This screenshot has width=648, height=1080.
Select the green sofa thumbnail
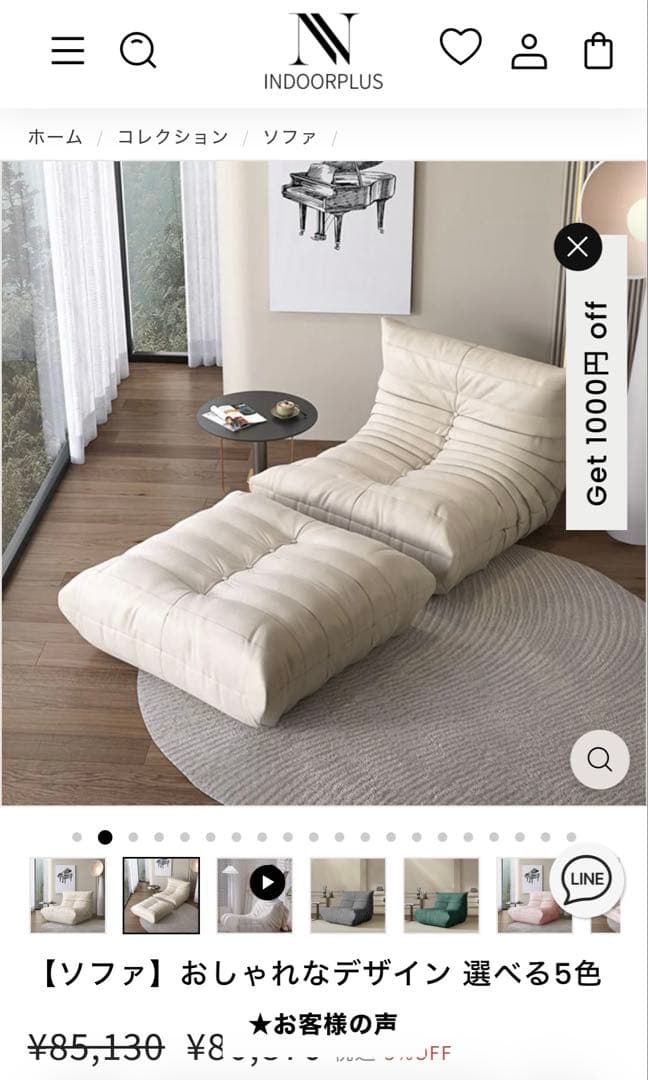point(441,894)
